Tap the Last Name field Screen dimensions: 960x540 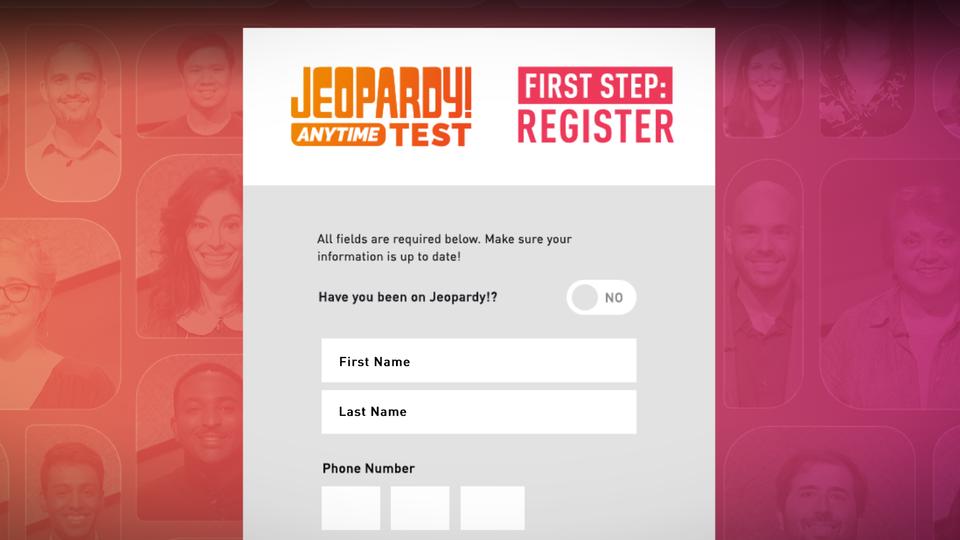click(x=478, y=411)
